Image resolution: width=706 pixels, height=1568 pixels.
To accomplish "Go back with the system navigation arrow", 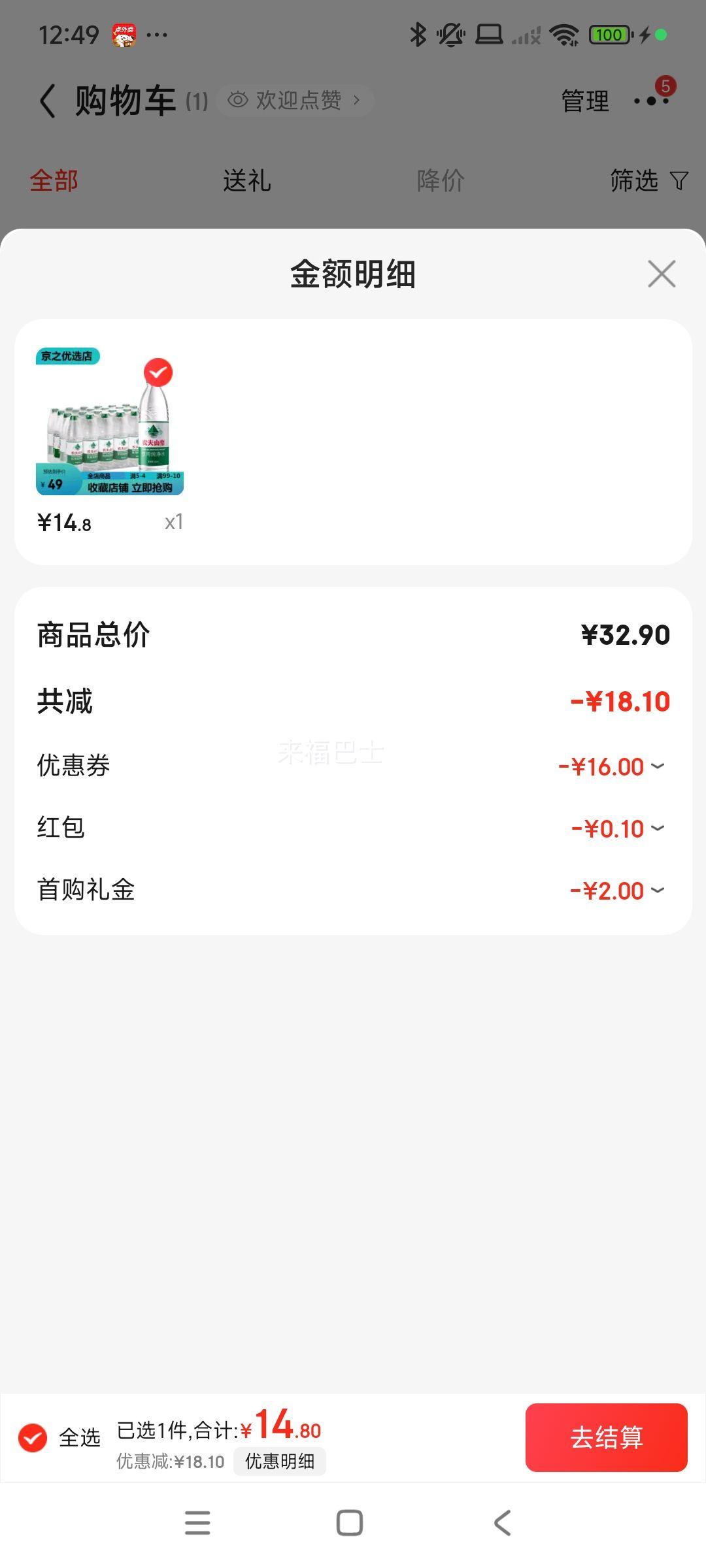I will [502, 1523].
